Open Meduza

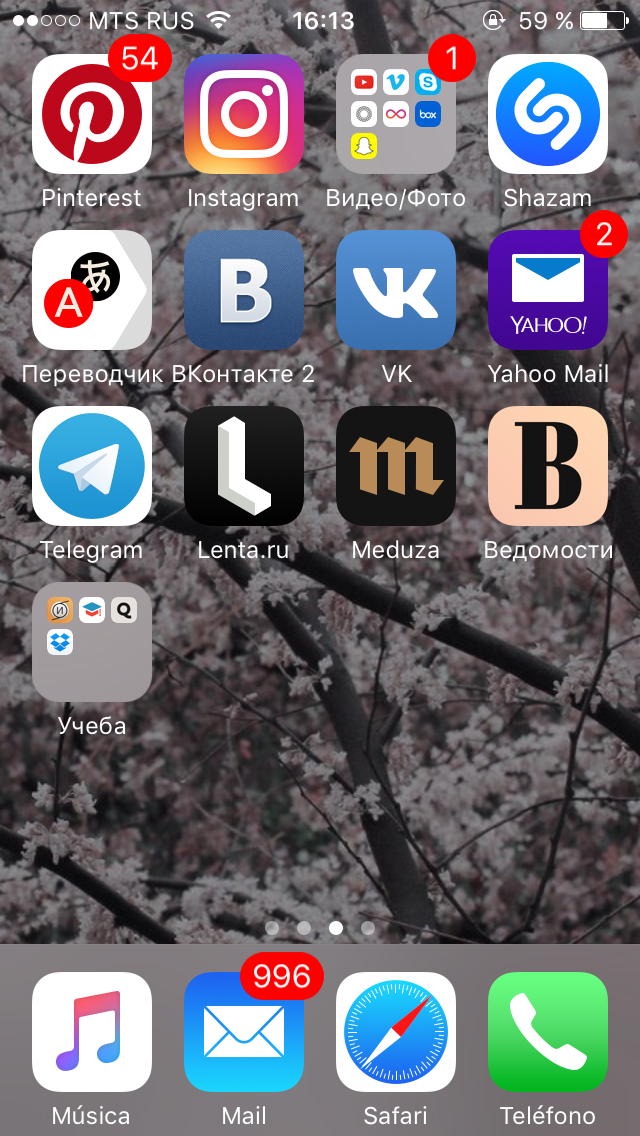(x=396, y=466)
